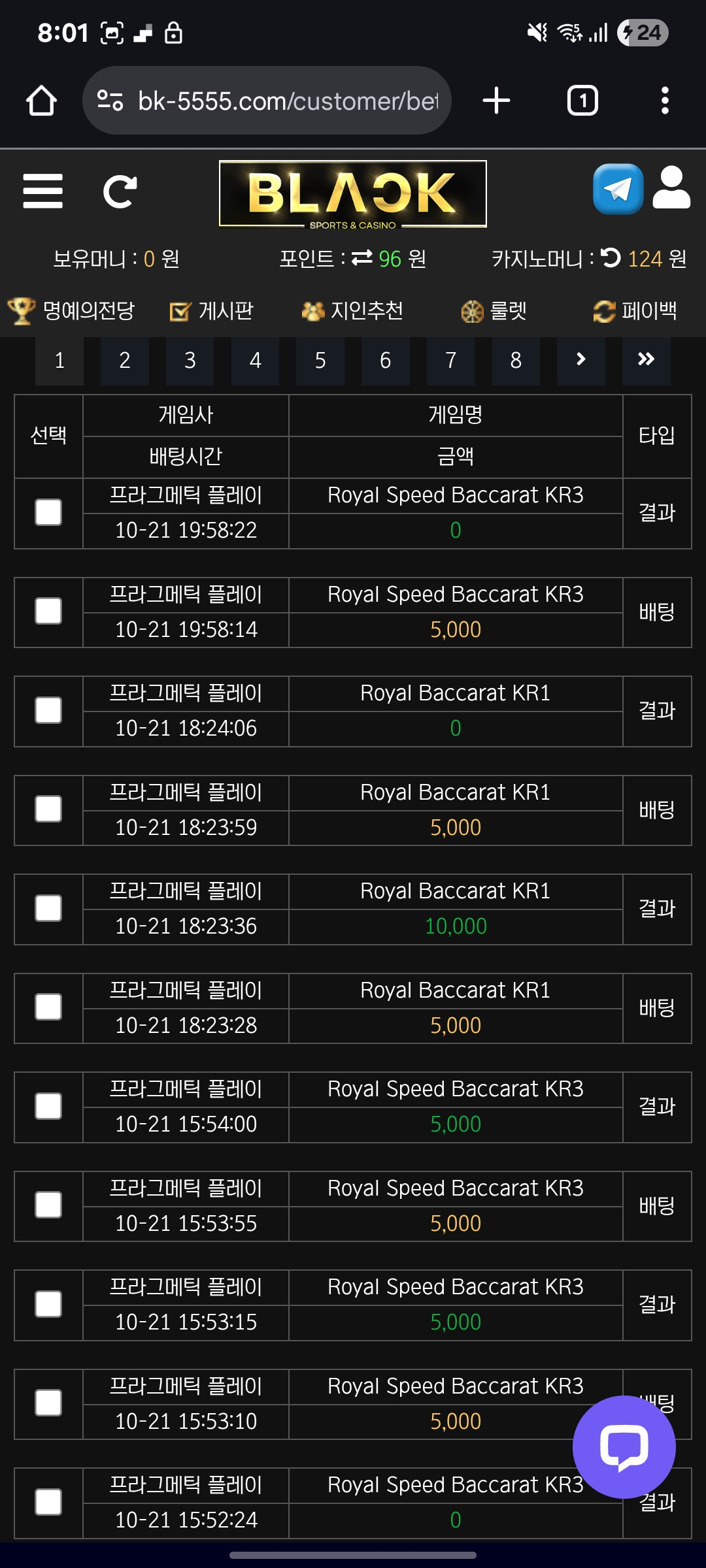Open the hamburger side menu
Image resolution: width=706 pixels, height=1568 pixels.
(x=42, y=191)
